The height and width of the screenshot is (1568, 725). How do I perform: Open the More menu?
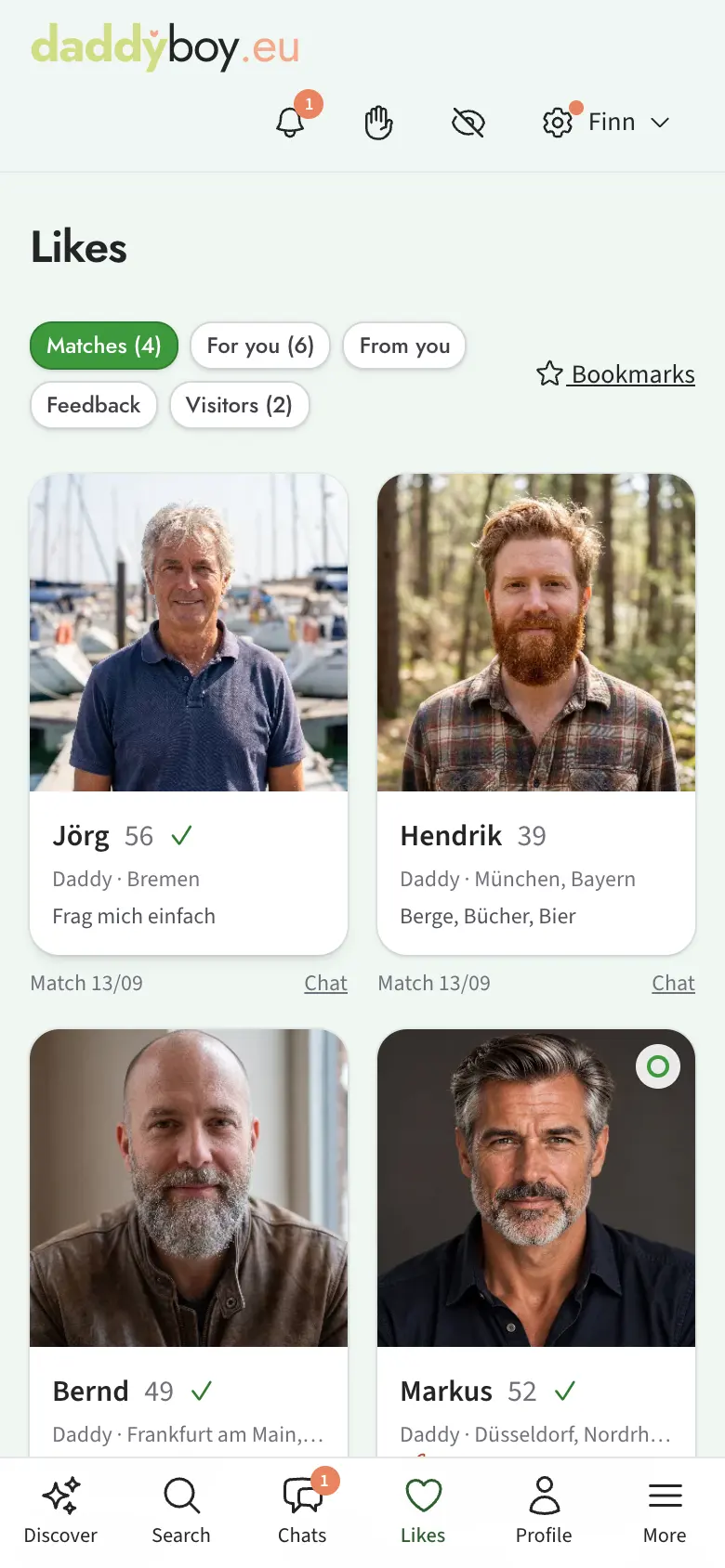pyautogui.click(x=665, y=1512)
